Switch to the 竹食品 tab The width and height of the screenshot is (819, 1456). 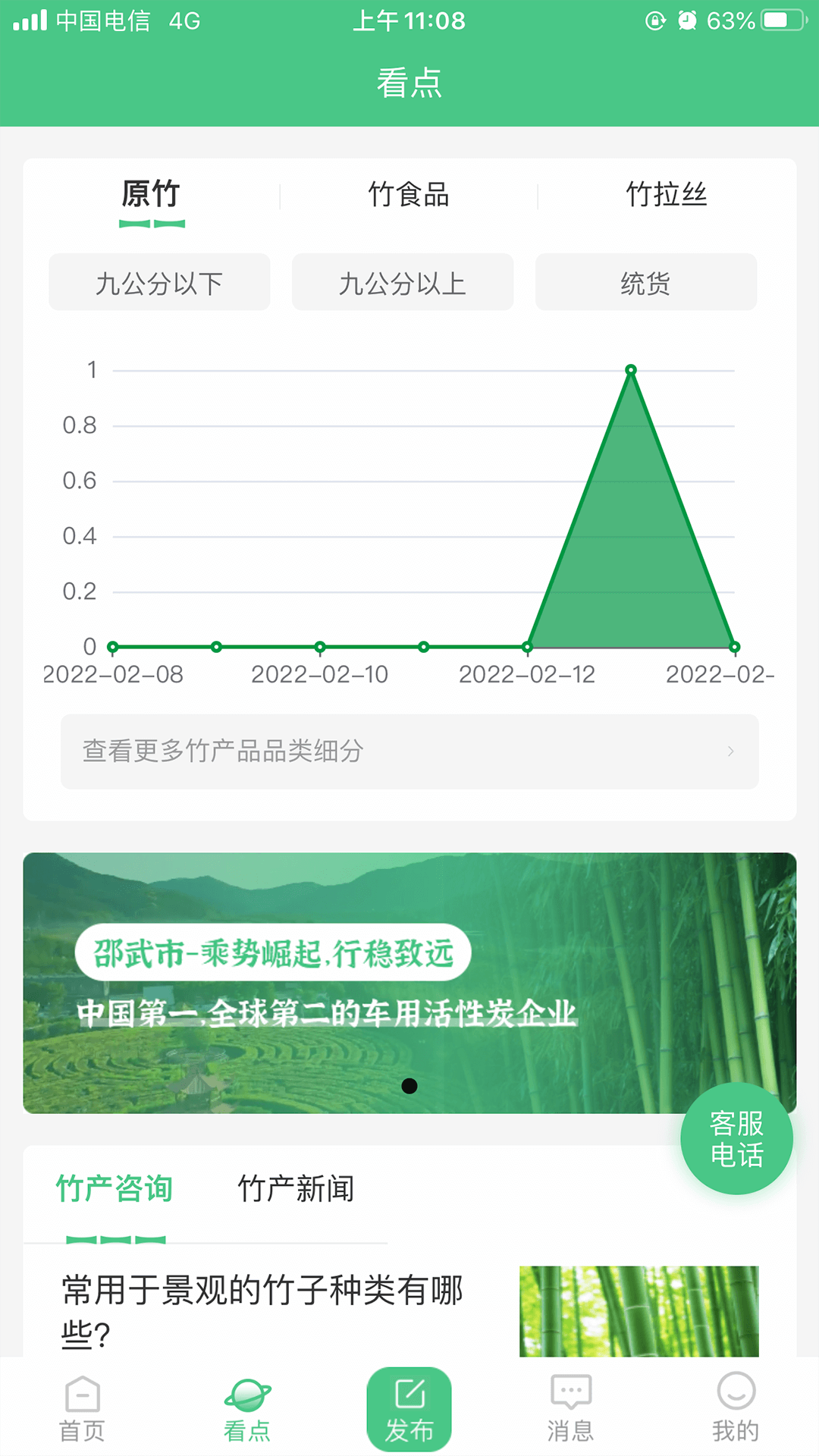[408, 195]
